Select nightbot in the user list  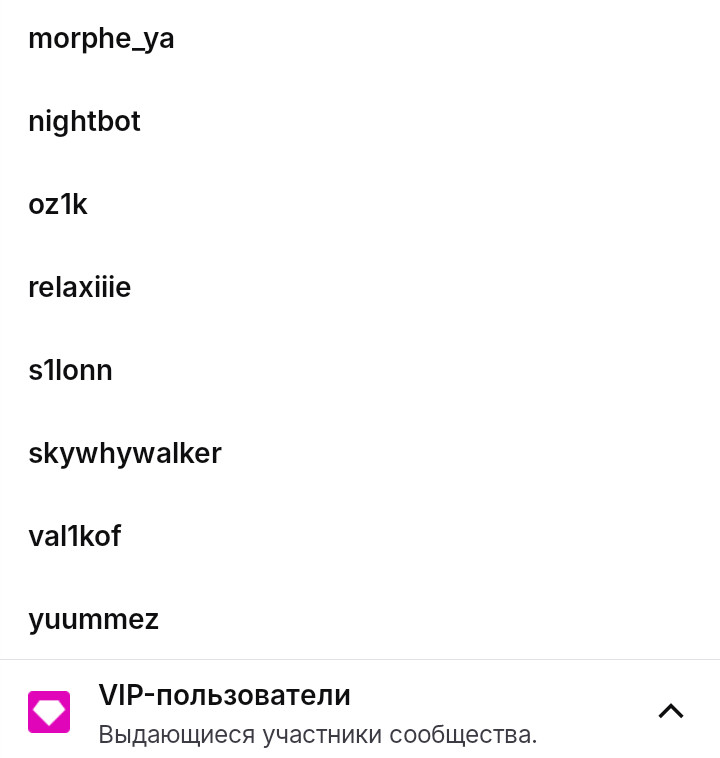click(84, 122)
